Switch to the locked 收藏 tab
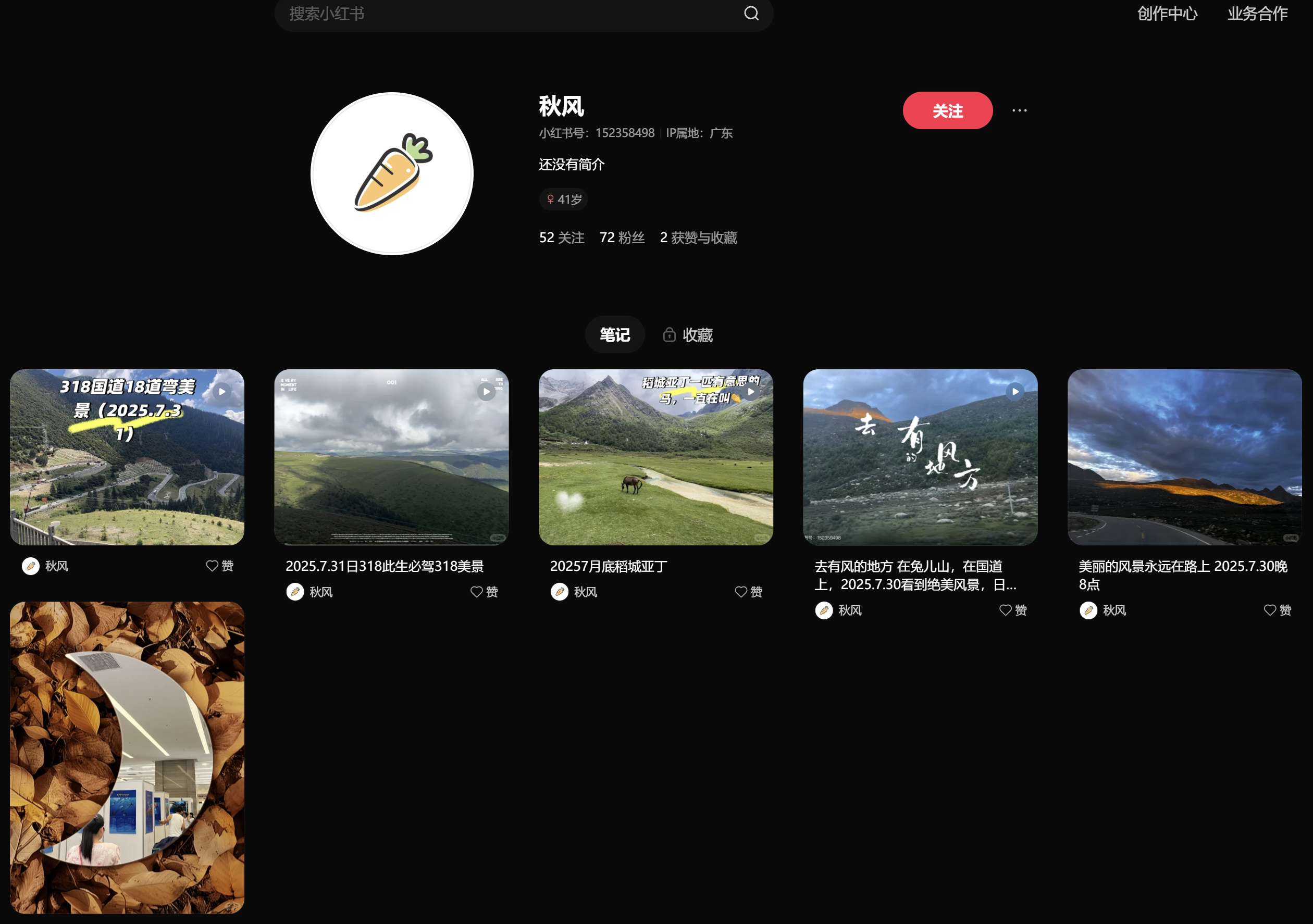This screenshot has width=1313, height=924. pyautogui.click(x=688, y=334)
